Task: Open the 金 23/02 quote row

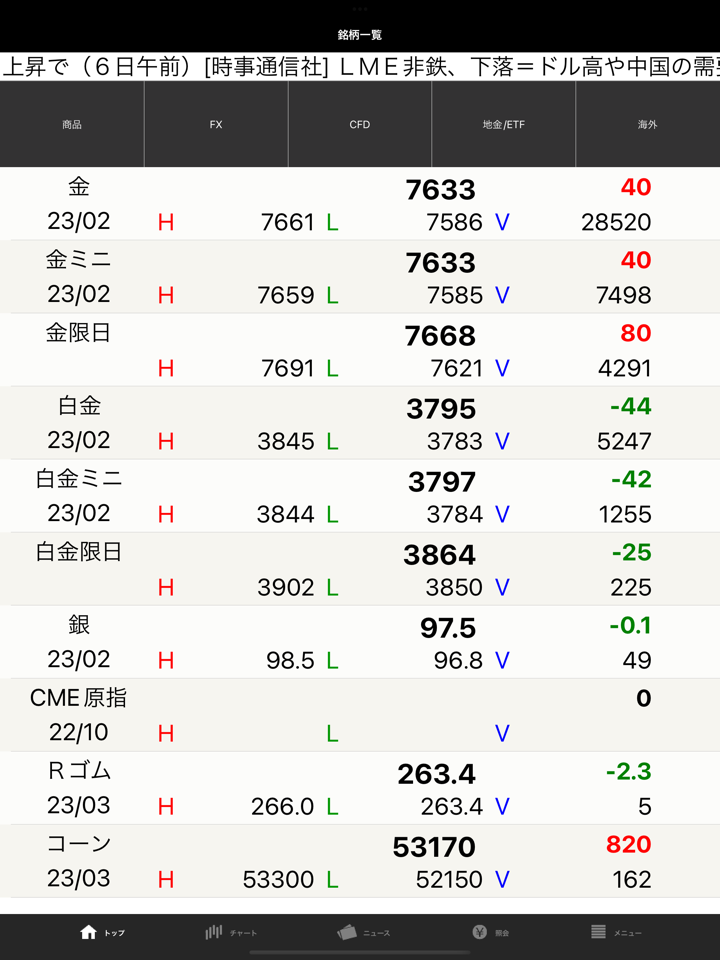Action: (360, 204)
